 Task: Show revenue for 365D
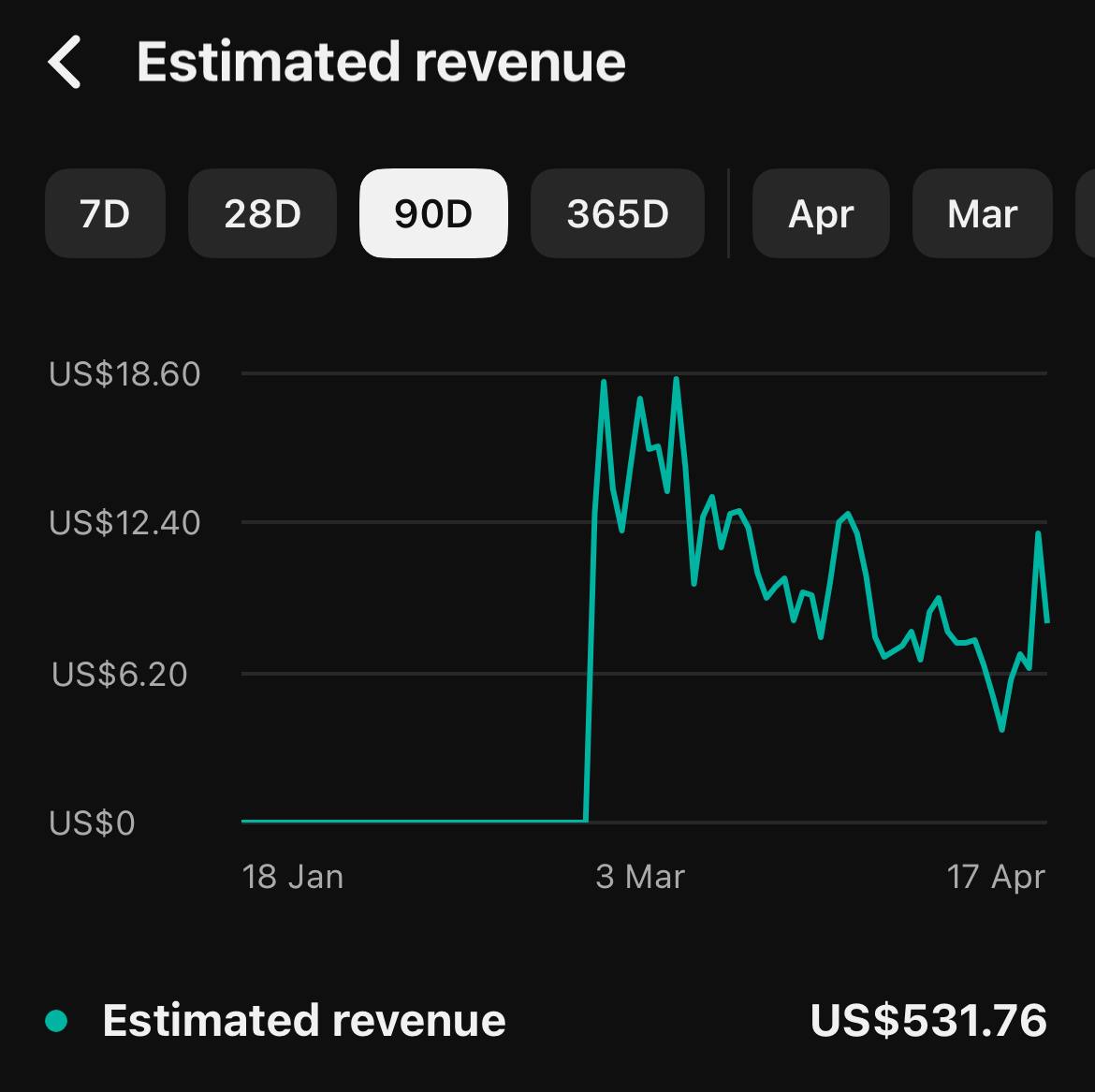pos(618,213)
